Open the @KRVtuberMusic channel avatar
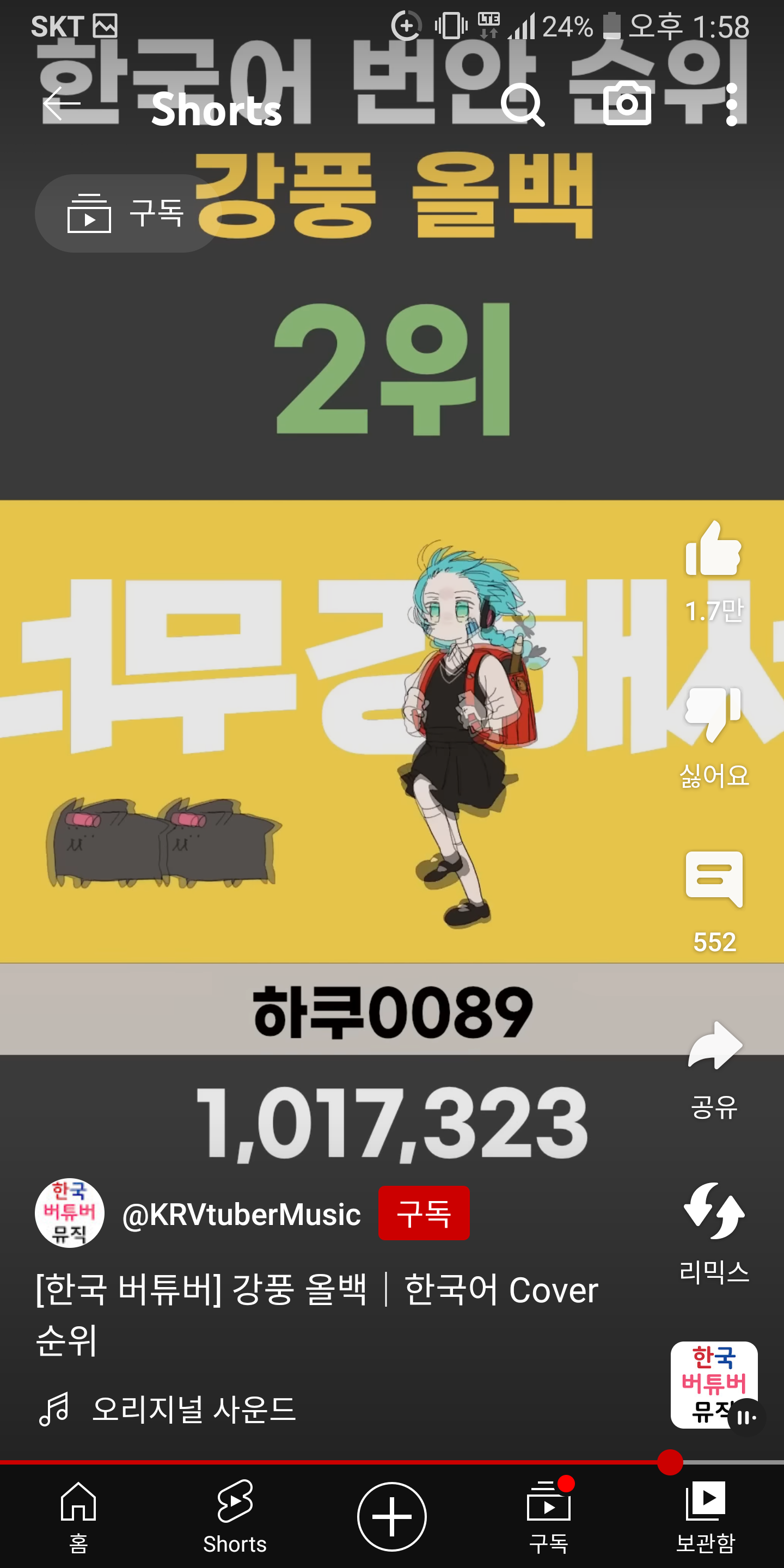Viewport: 784px width, 1568px height. (x=69, y=1212)
